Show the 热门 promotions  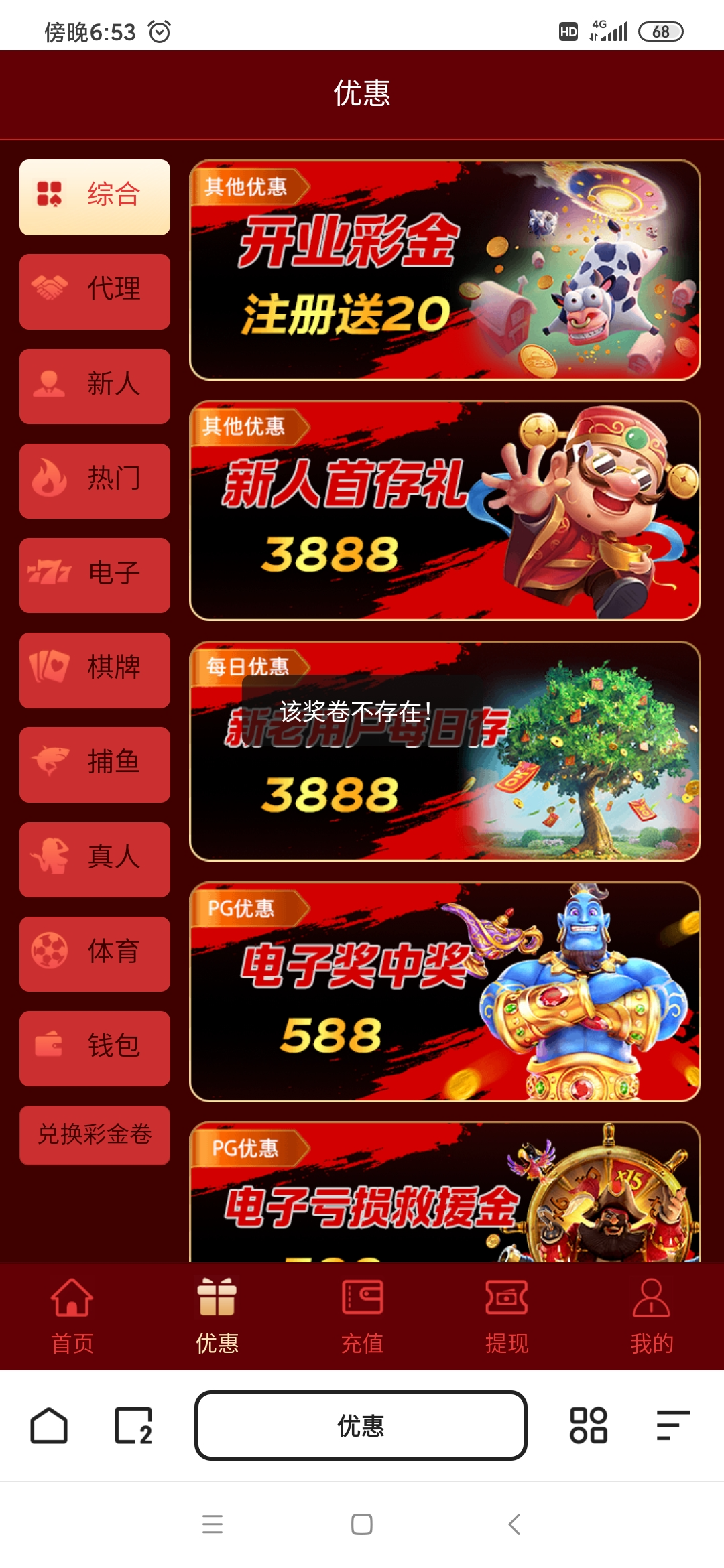point(95,480)
